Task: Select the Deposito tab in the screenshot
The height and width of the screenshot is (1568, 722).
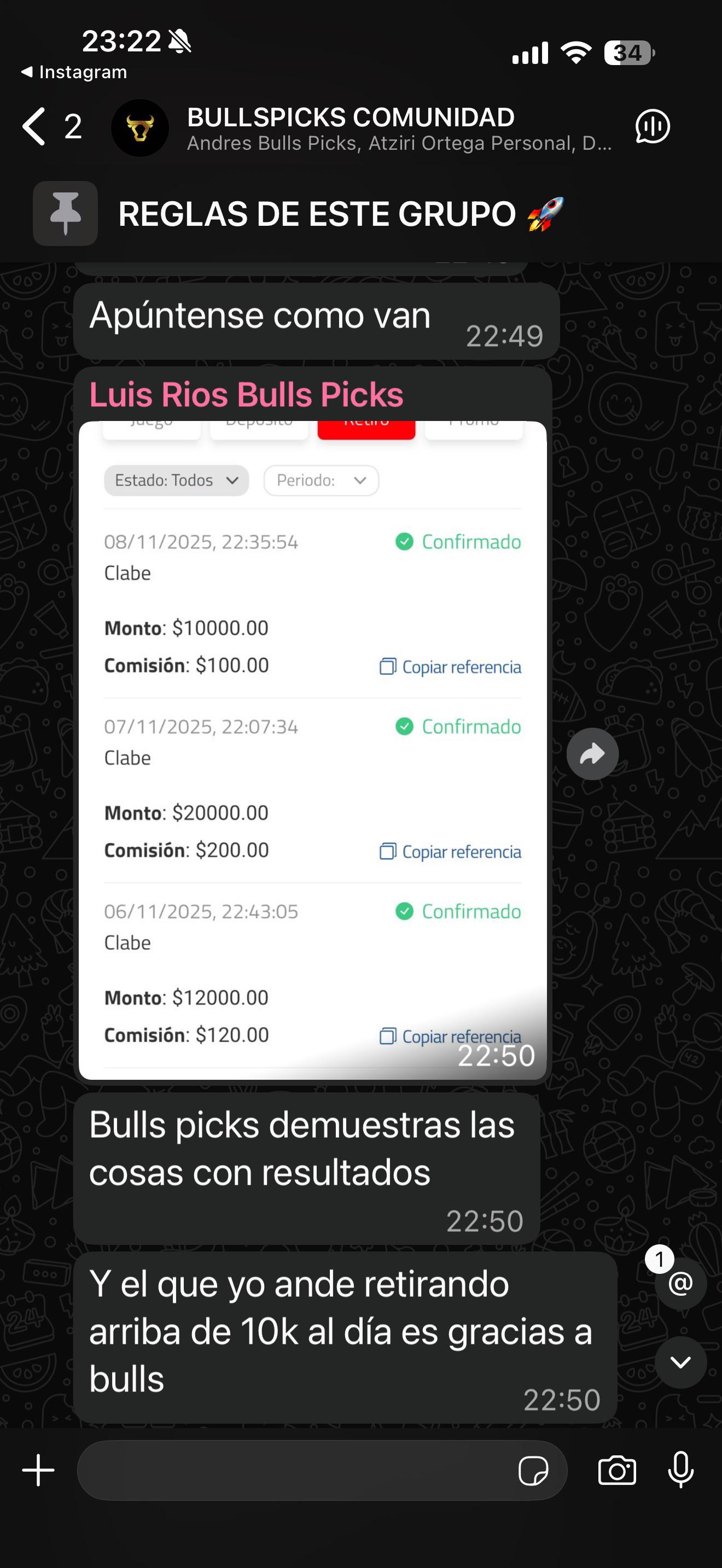Action: coord(258,421)
